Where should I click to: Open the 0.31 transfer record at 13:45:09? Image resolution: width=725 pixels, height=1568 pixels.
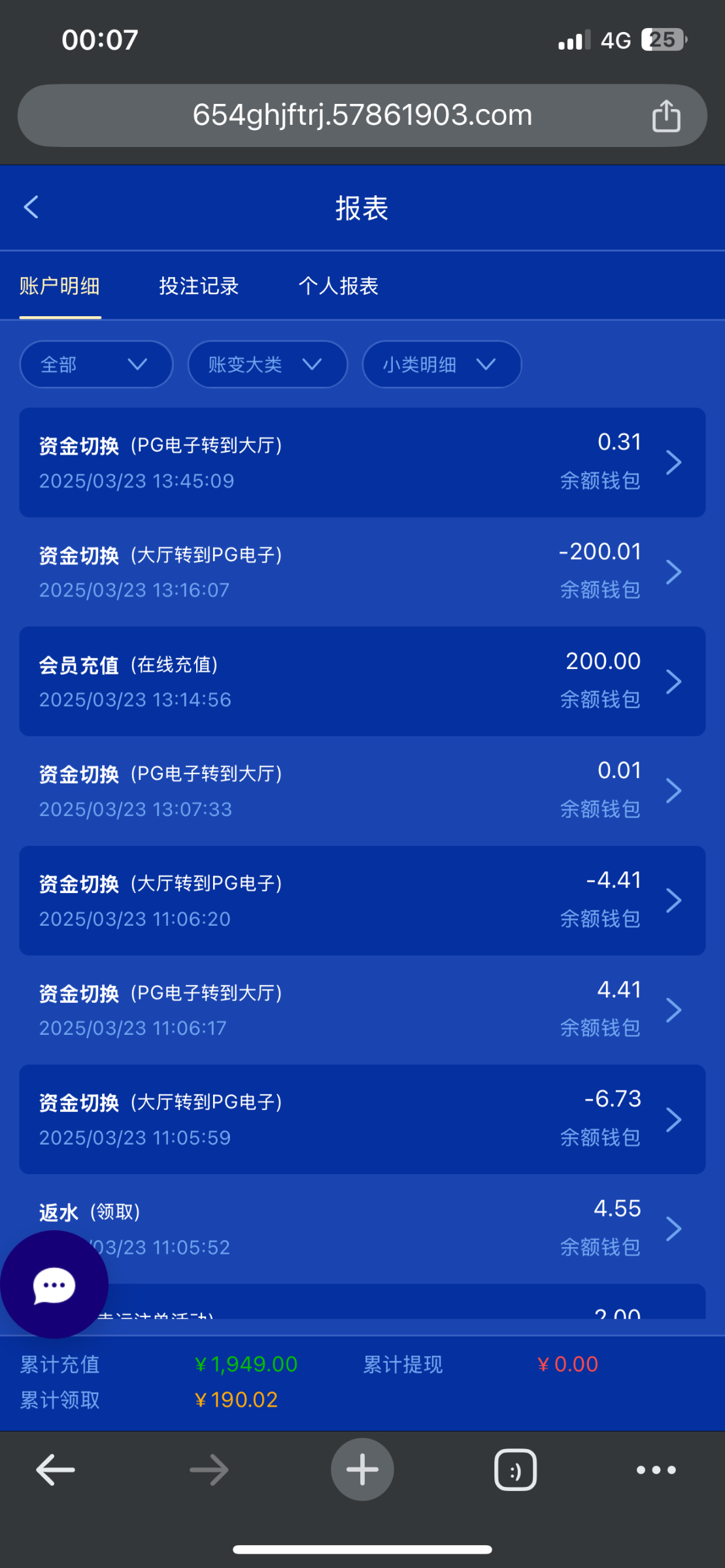coord(362,463)
